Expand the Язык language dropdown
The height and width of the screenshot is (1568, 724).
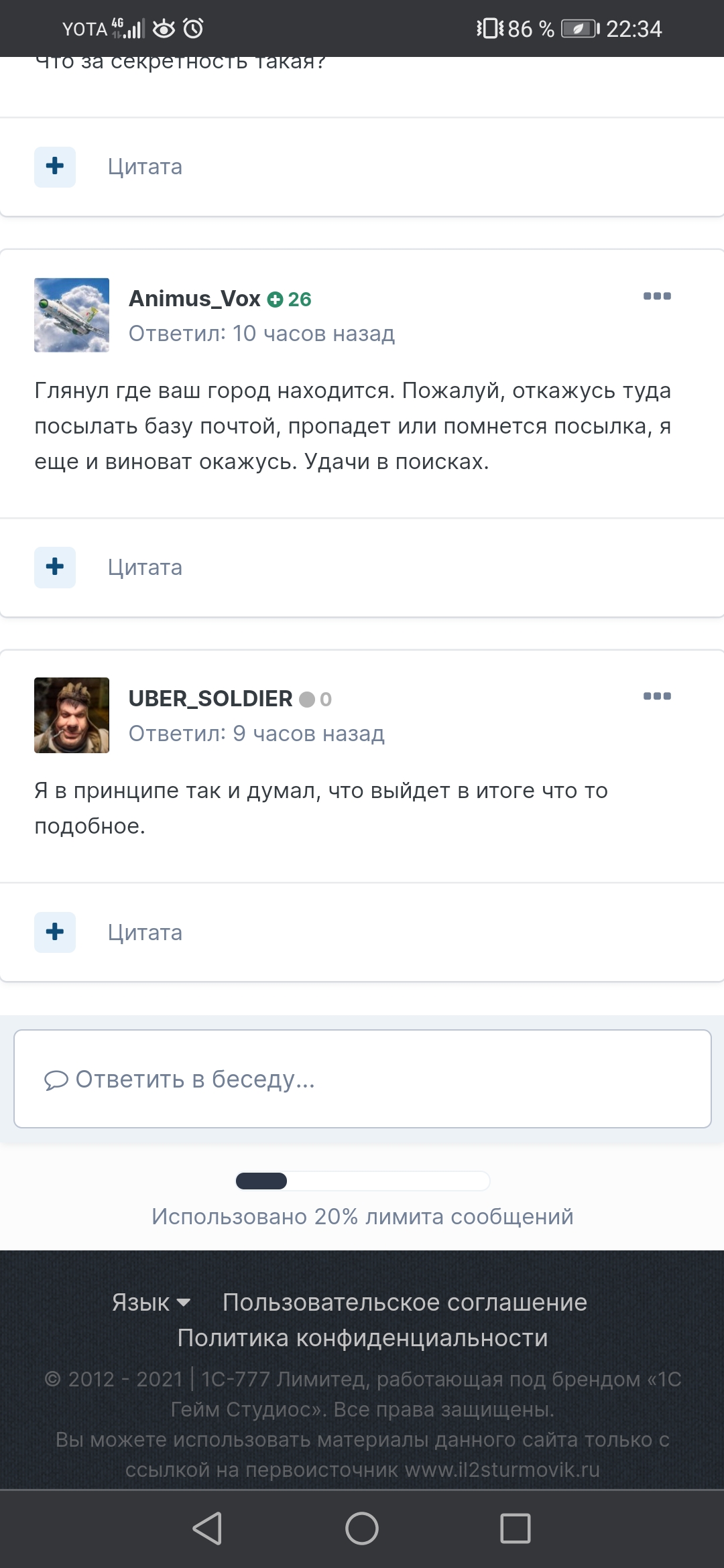151,1302
